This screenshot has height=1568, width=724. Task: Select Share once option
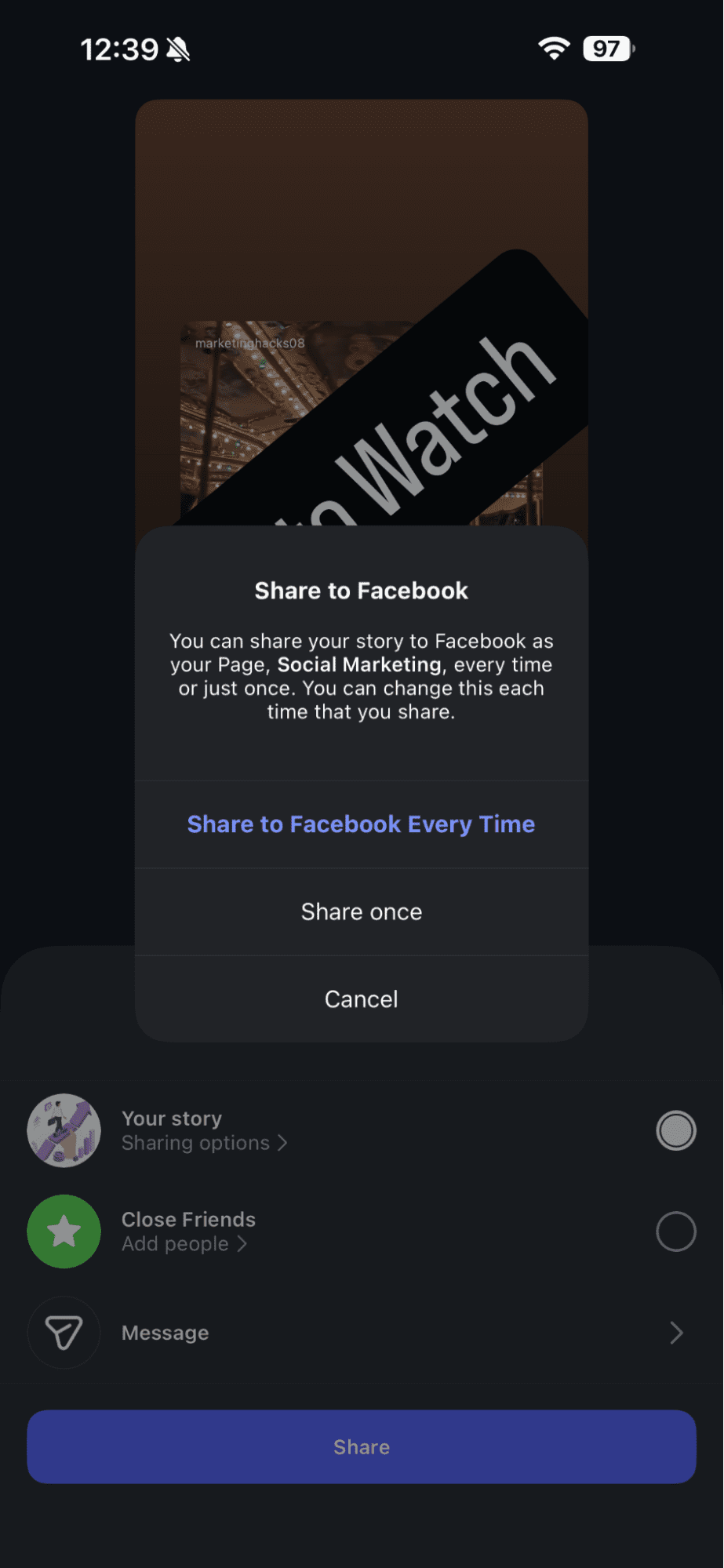tap(361, 911)
